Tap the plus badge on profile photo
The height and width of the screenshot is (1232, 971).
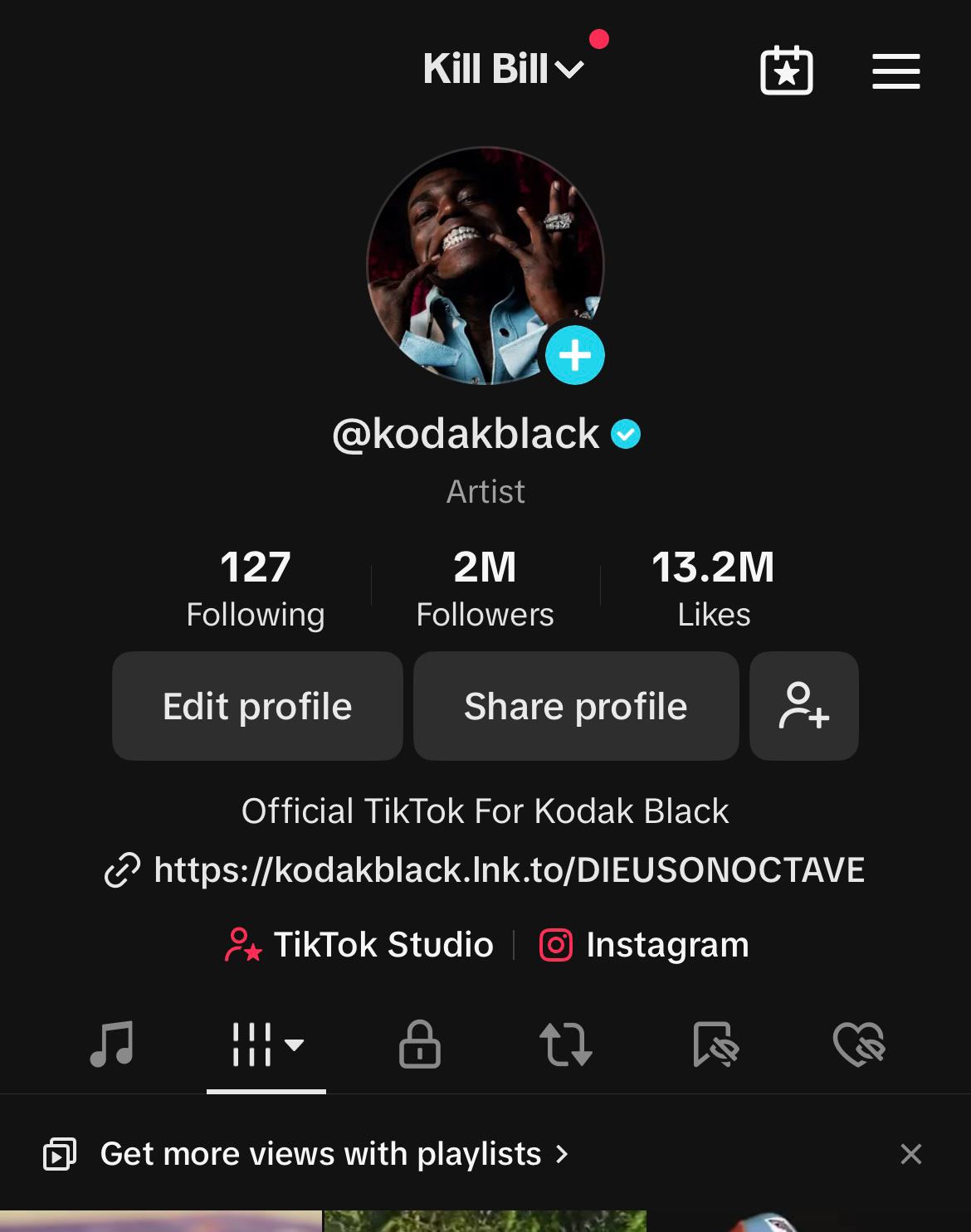[x=574, y=355]
